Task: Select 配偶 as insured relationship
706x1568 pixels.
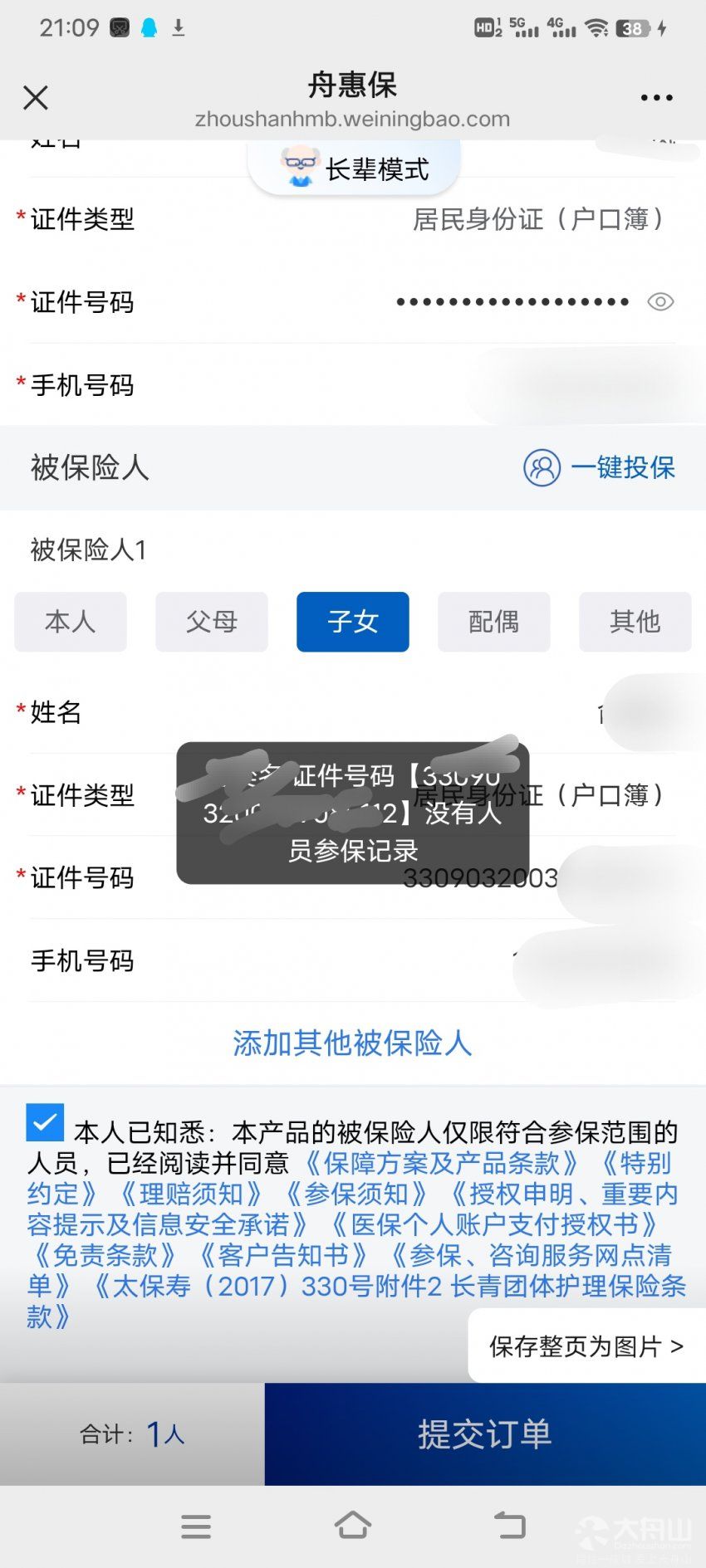Action: 494,621
